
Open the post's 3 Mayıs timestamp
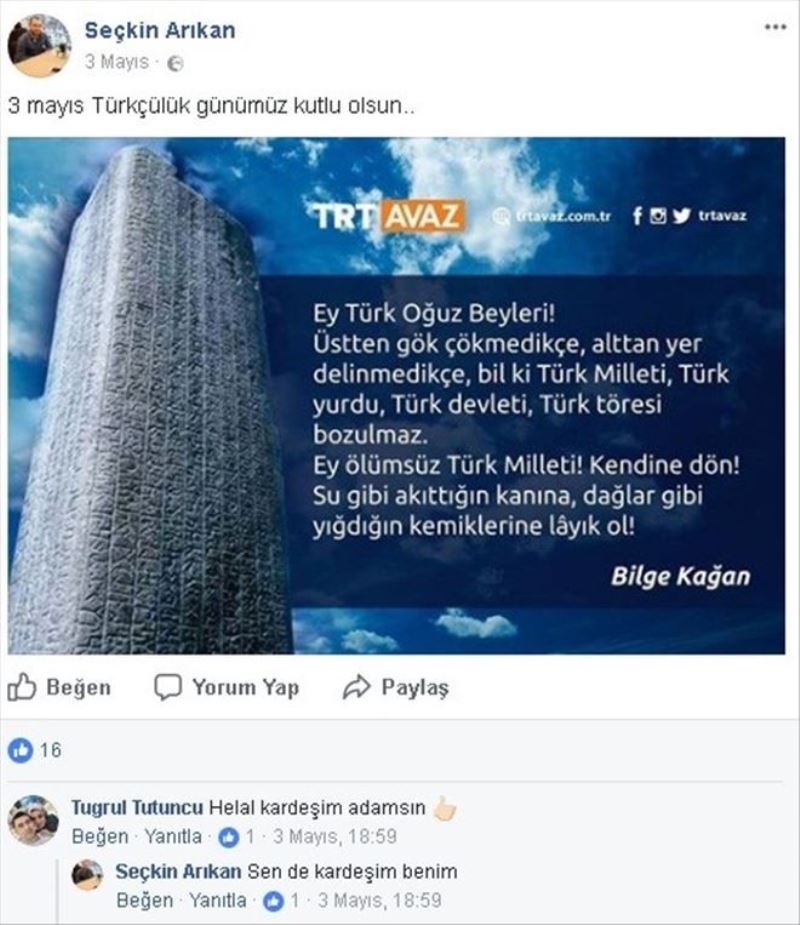coord(116,62)
